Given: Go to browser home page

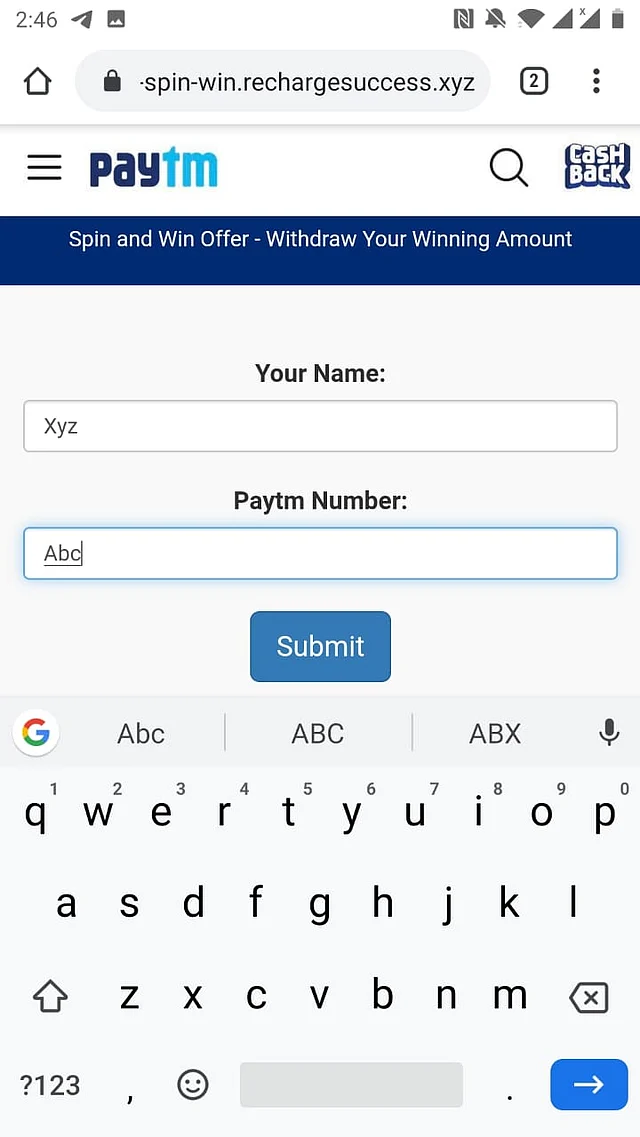Looking at the screenshot, I should click(38, 81).
